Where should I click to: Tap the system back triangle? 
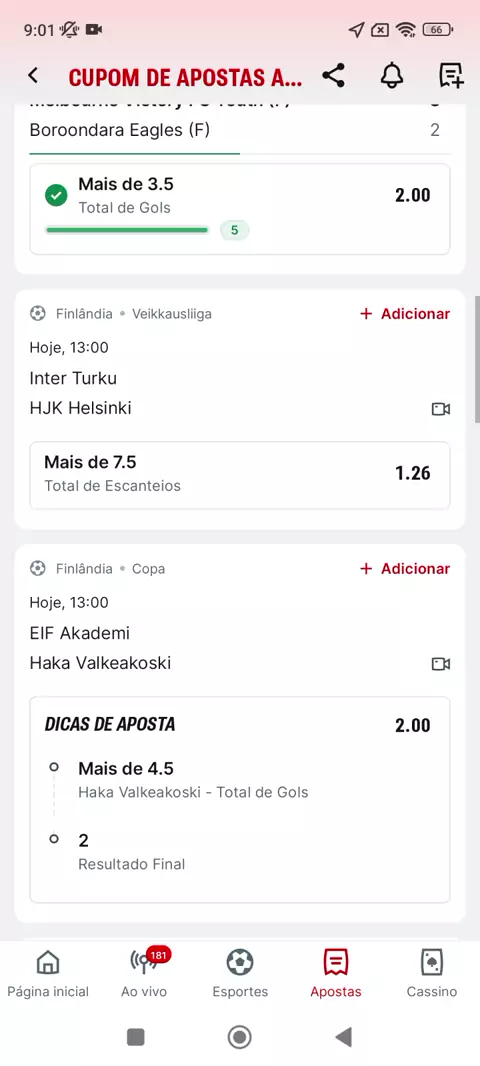pyautogui.click(x=343, y=1037)
